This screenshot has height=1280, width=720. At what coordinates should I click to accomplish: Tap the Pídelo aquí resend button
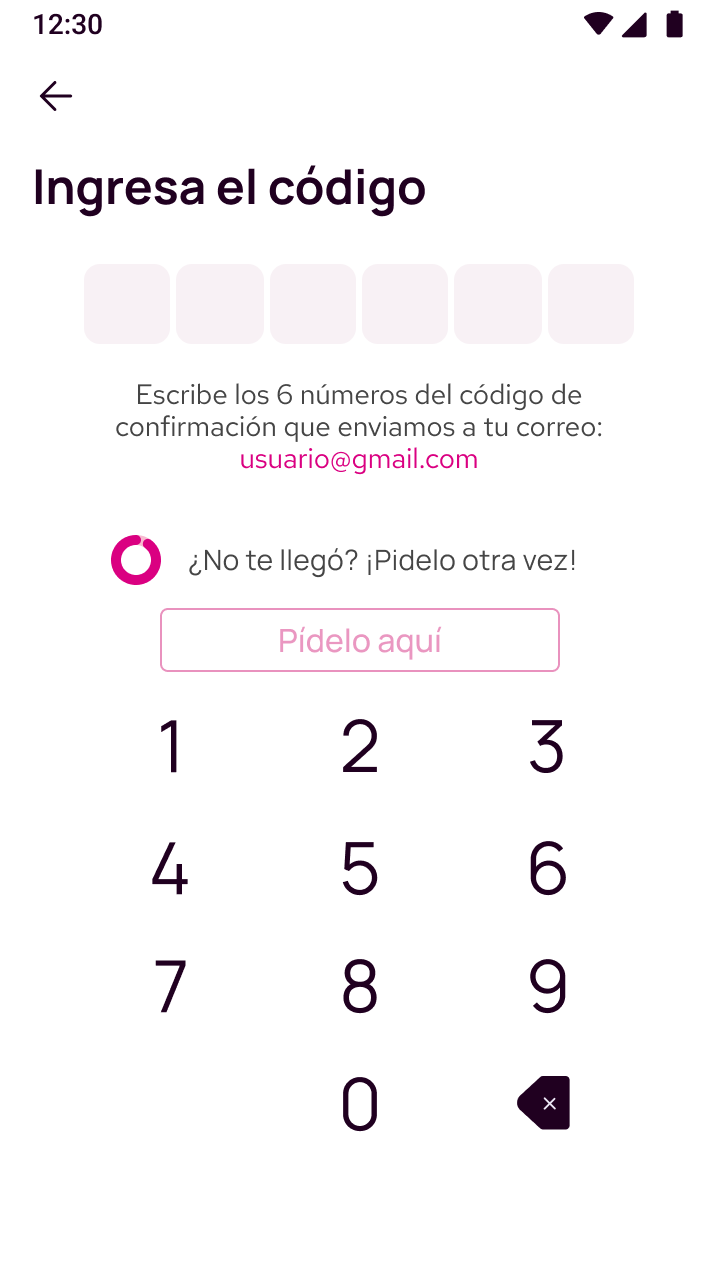pyautogui.click(x=360, y=640)
